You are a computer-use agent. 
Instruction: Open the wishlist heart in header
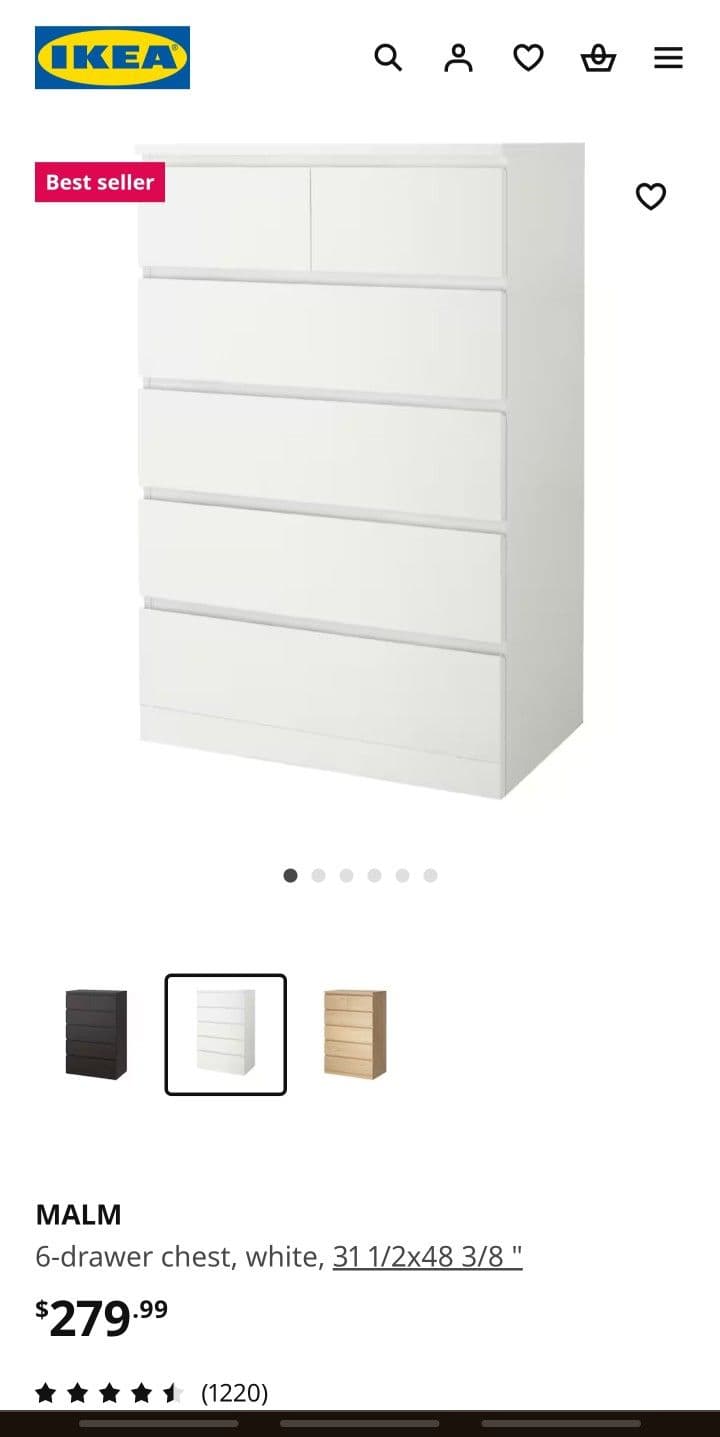(528, 58)
